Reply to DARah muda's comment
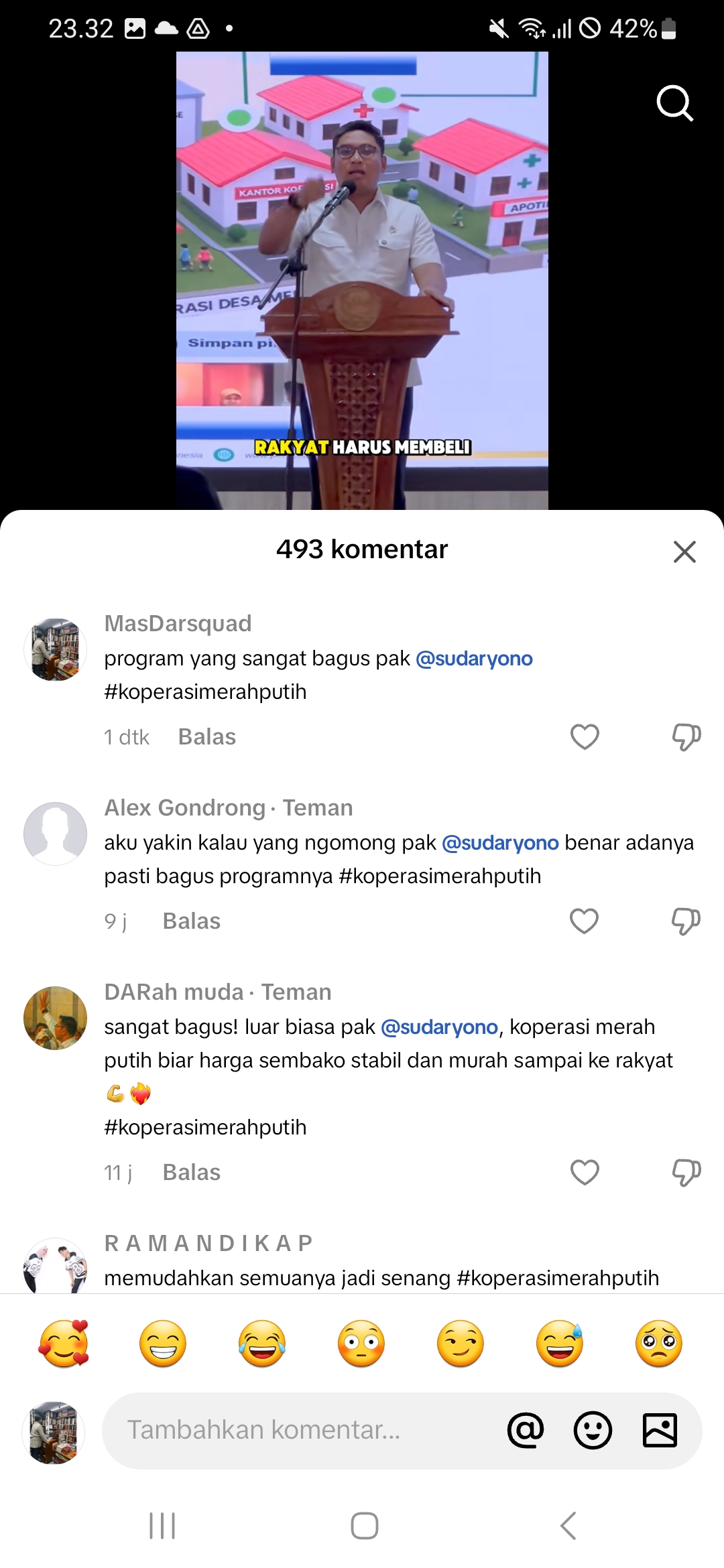The image size is (724, 1568). coord(192,1173)
